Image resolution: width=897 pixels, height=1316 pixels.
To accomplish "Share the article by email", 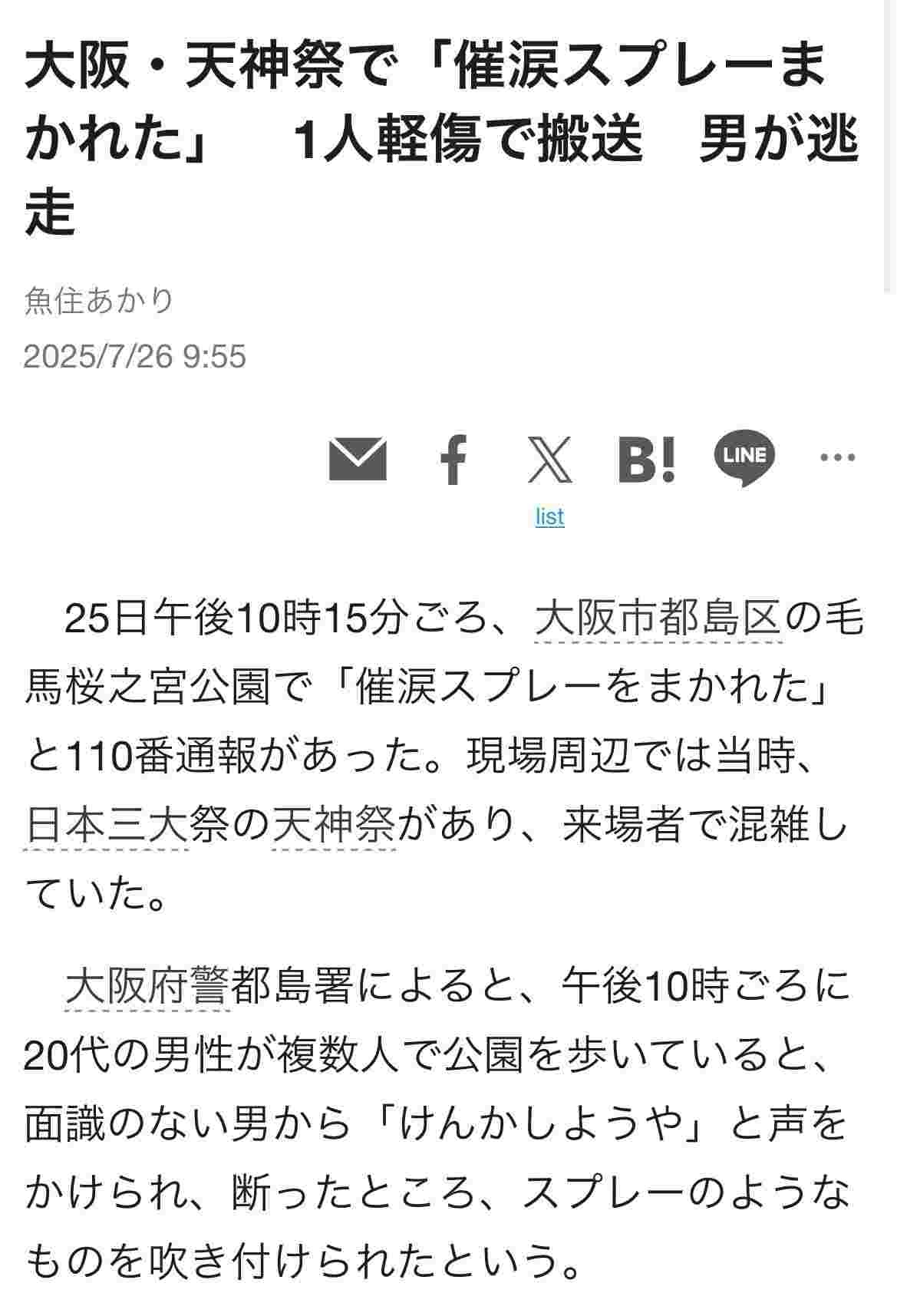I will 358,460.
